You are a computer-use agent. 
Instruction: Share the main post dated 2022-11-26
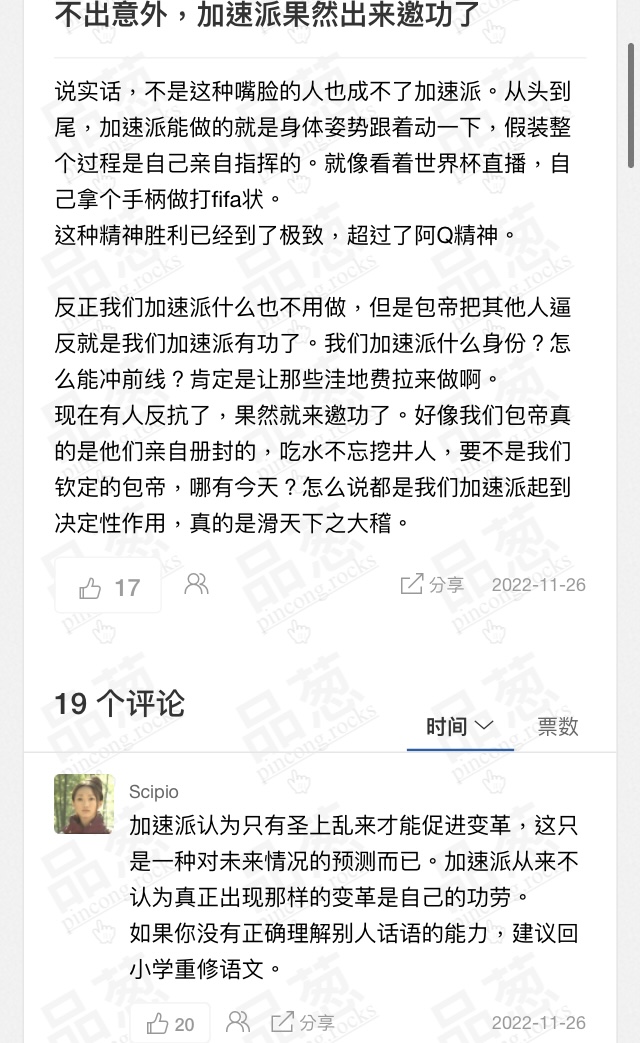(x=432, y=585)
